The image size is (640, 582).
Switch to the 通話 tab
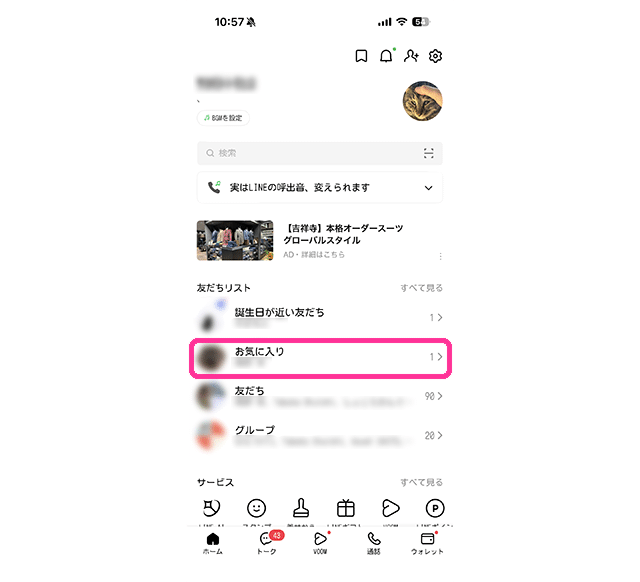(373, 543)
